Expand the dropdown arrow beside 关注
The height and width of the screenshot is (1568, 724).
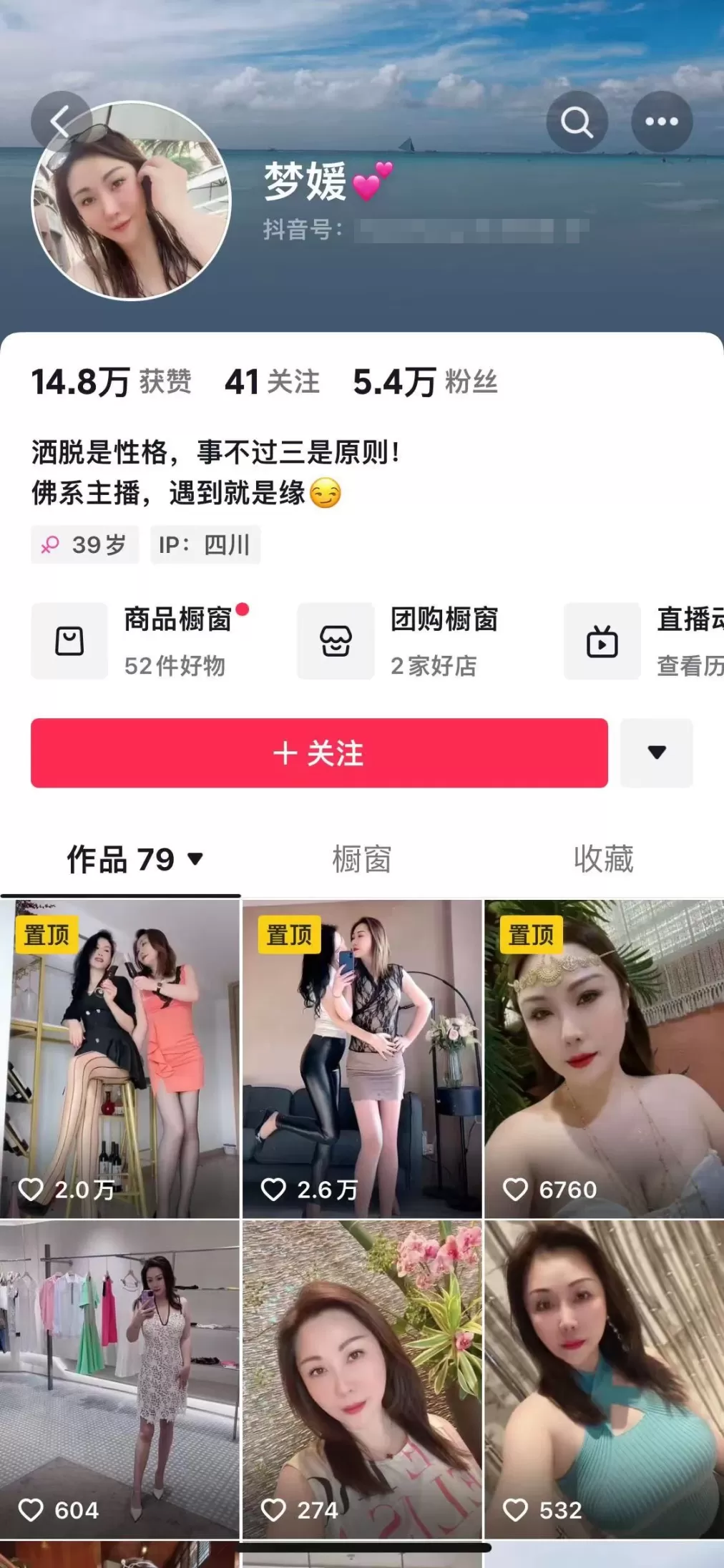tap(656, 753)
